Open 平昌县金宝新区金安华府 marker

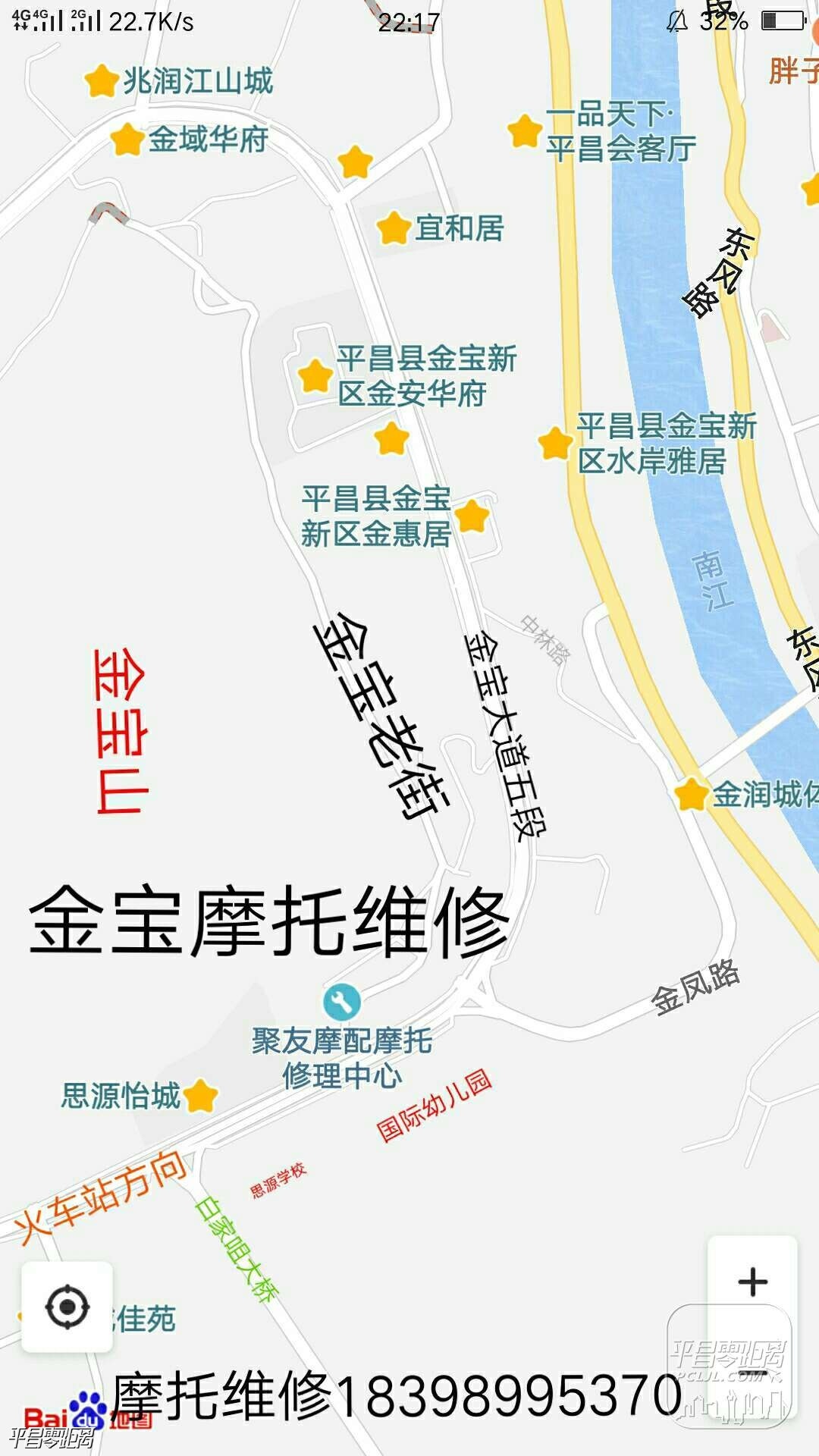(x=315, y=376)
